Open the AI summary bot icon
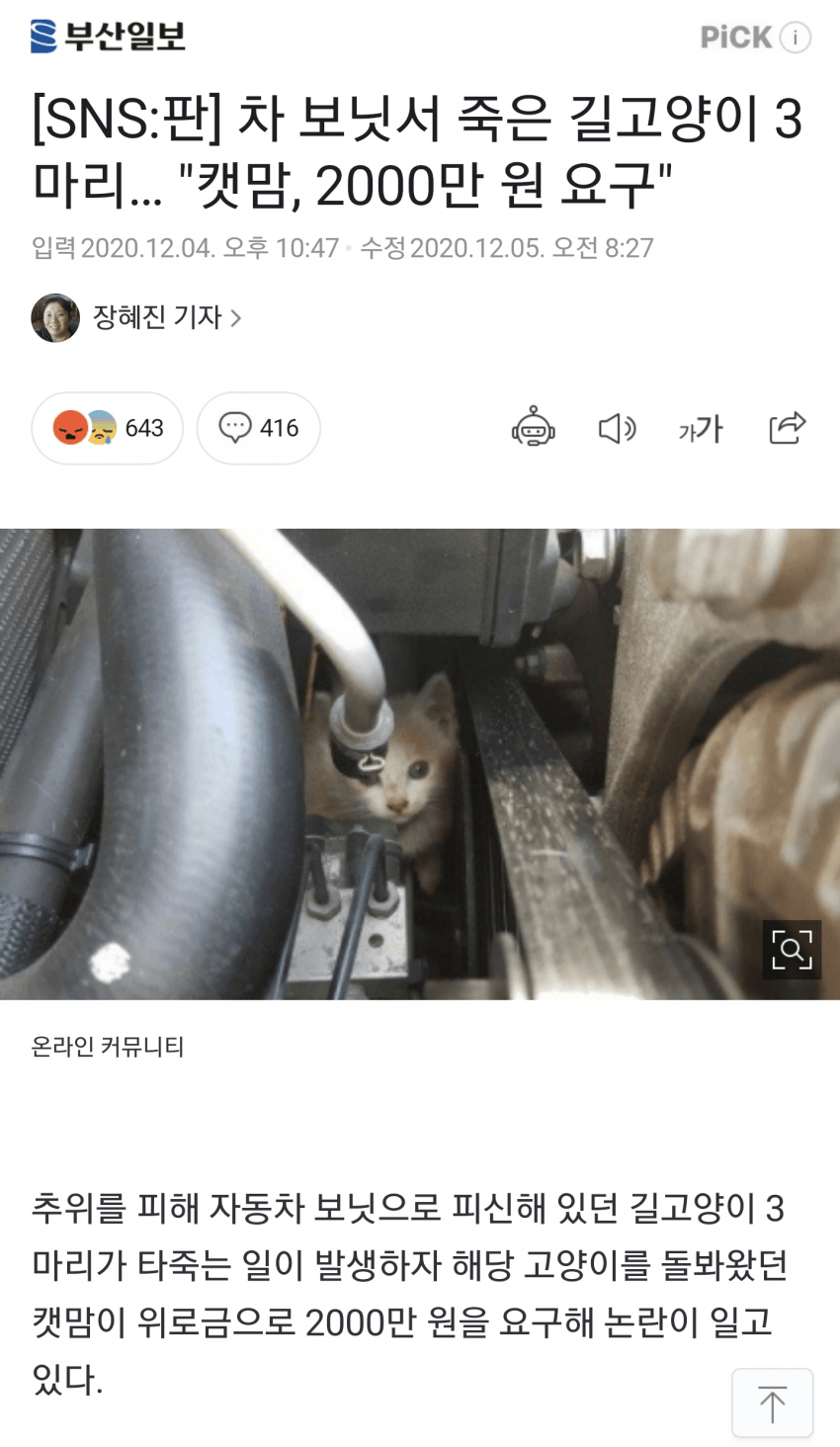Viewport: 840px width, 1447px height. pyautogui.click(x=534, y=428)
